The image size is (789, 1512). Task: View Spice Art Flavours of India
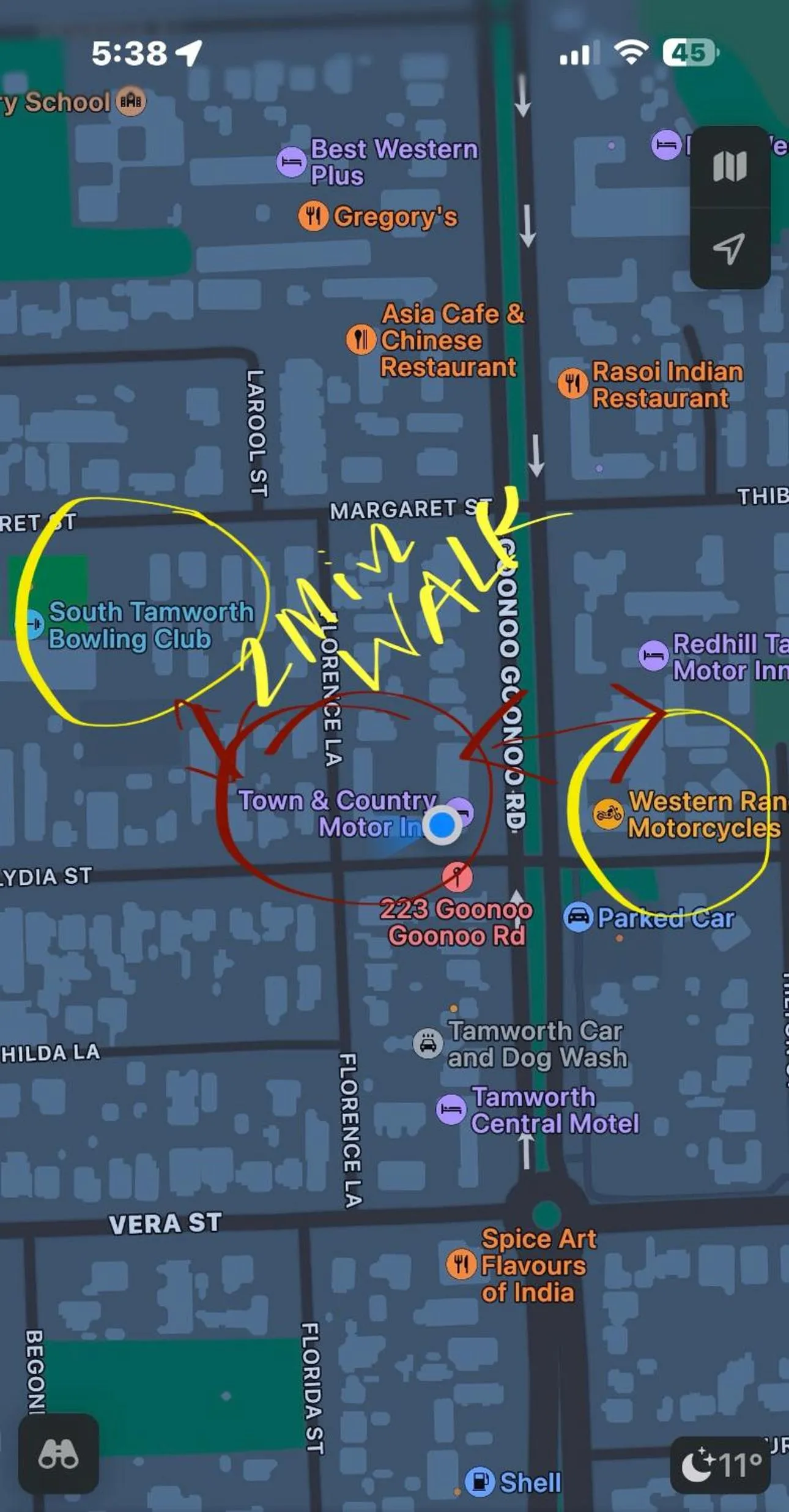461,1264
